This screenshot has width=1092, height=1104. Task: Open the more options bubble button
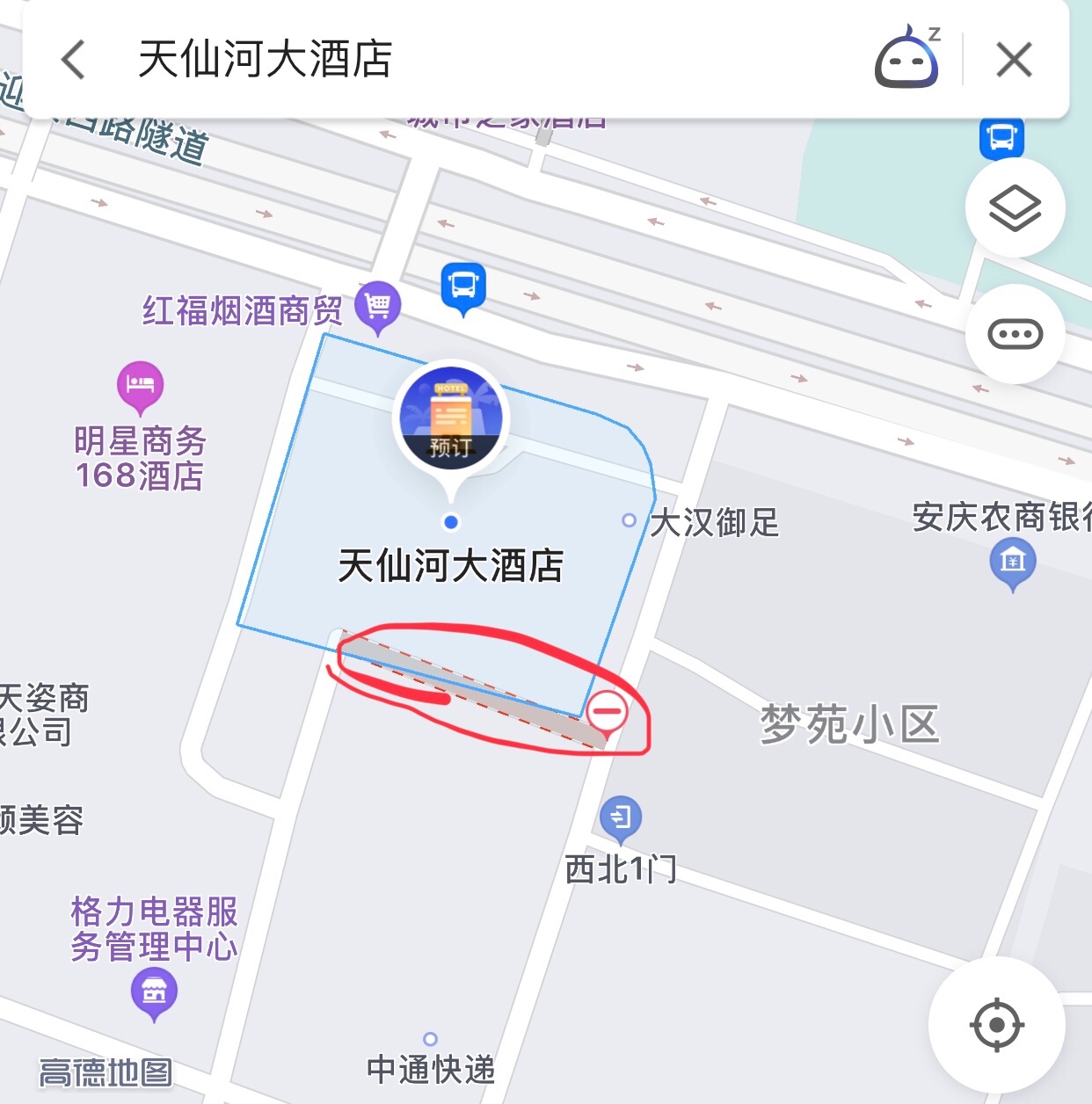coord(1015,334)
